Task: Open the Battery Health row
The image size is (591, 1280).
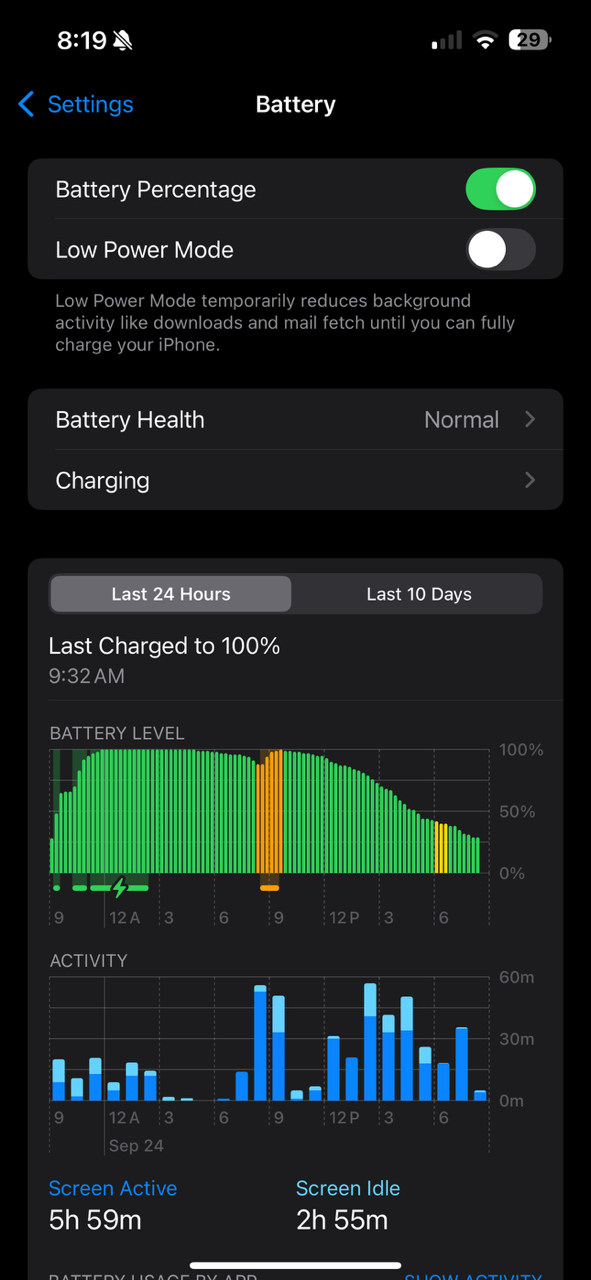Action: click(x=295, y=420)
